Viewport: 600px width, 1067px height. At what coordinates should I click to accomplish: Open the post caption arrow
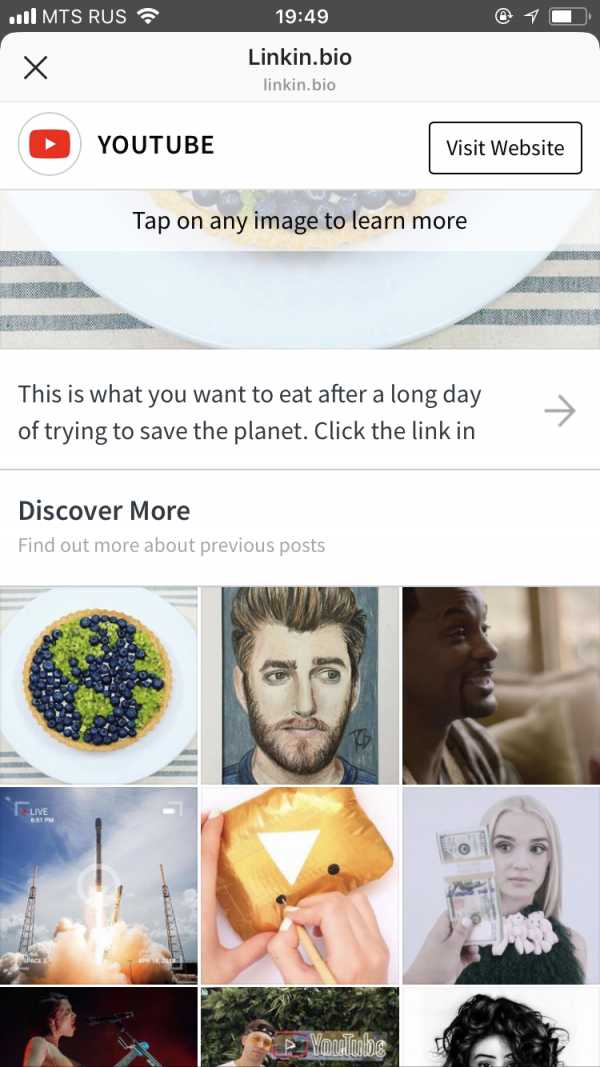[559, 411]
